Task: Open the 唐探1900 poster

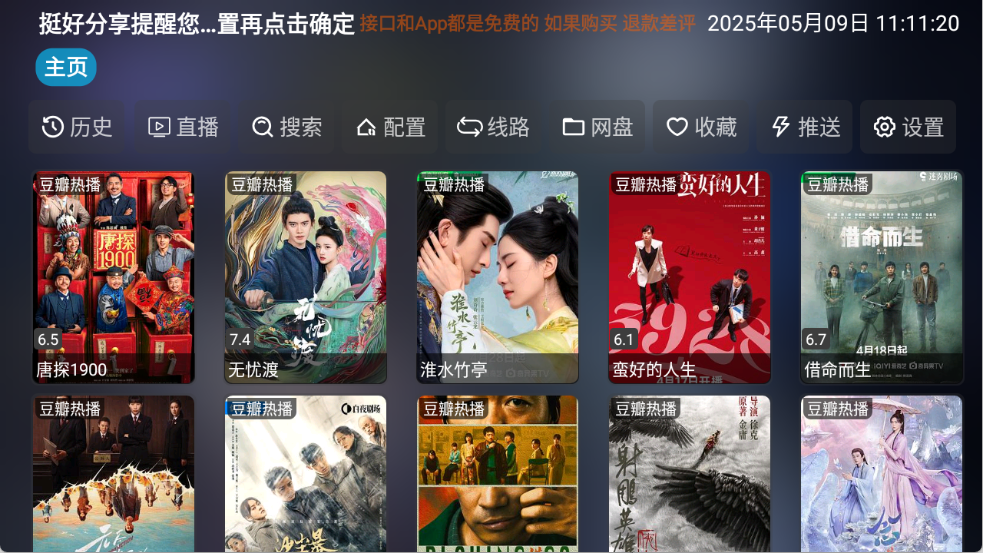Action: coord(113,277)
